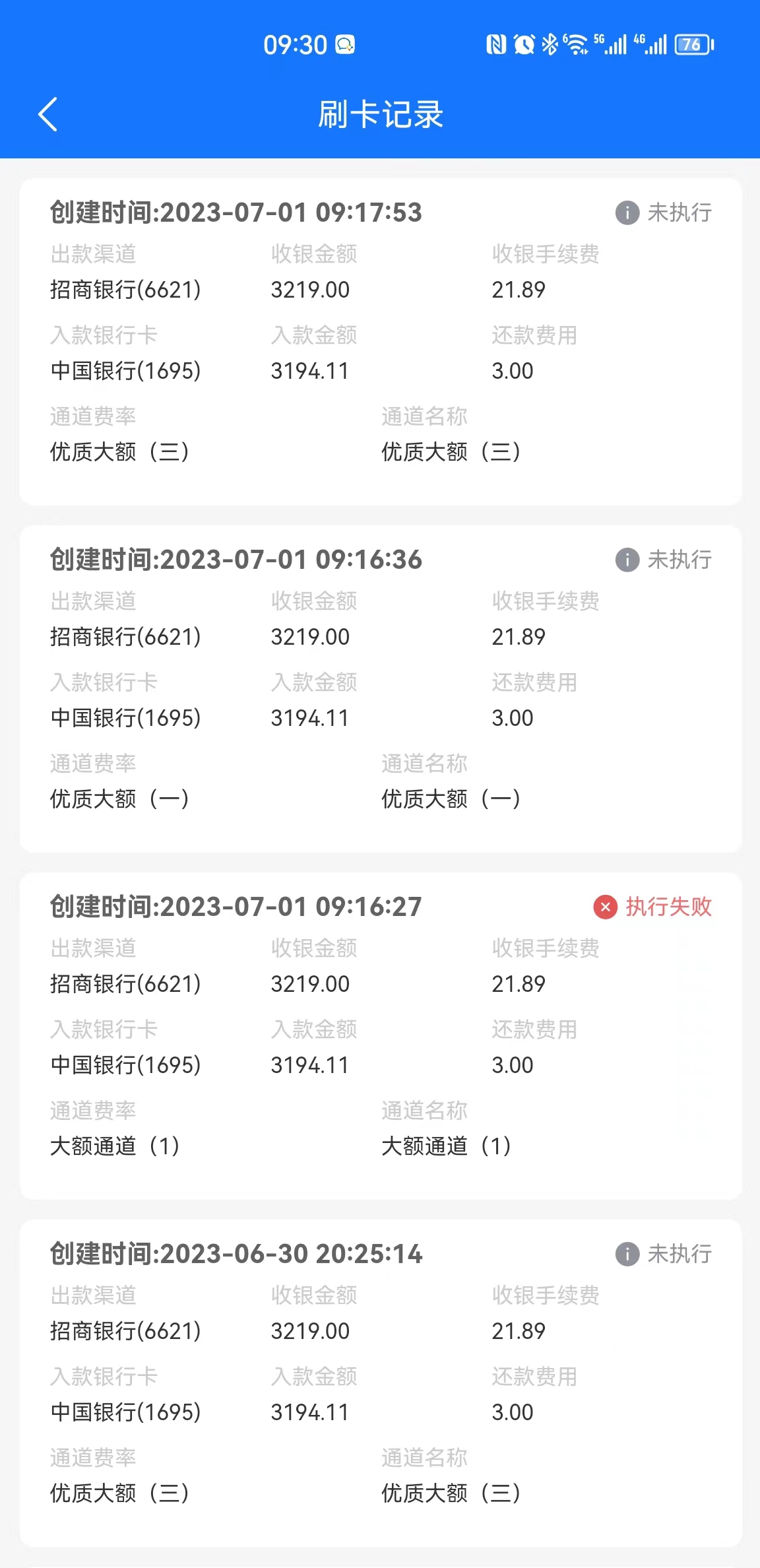Tap the 刷卡记录 title in the header
The image size is (760, 1568).
point(380,114)
